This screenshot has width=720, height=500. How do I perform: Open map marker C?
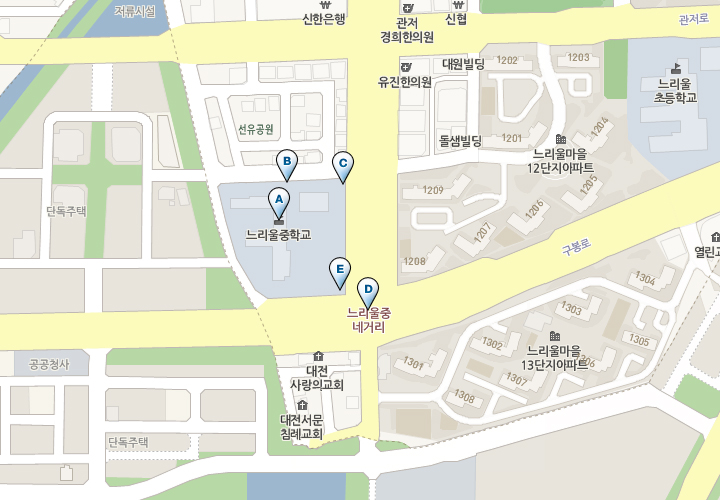tap(342, 164)
